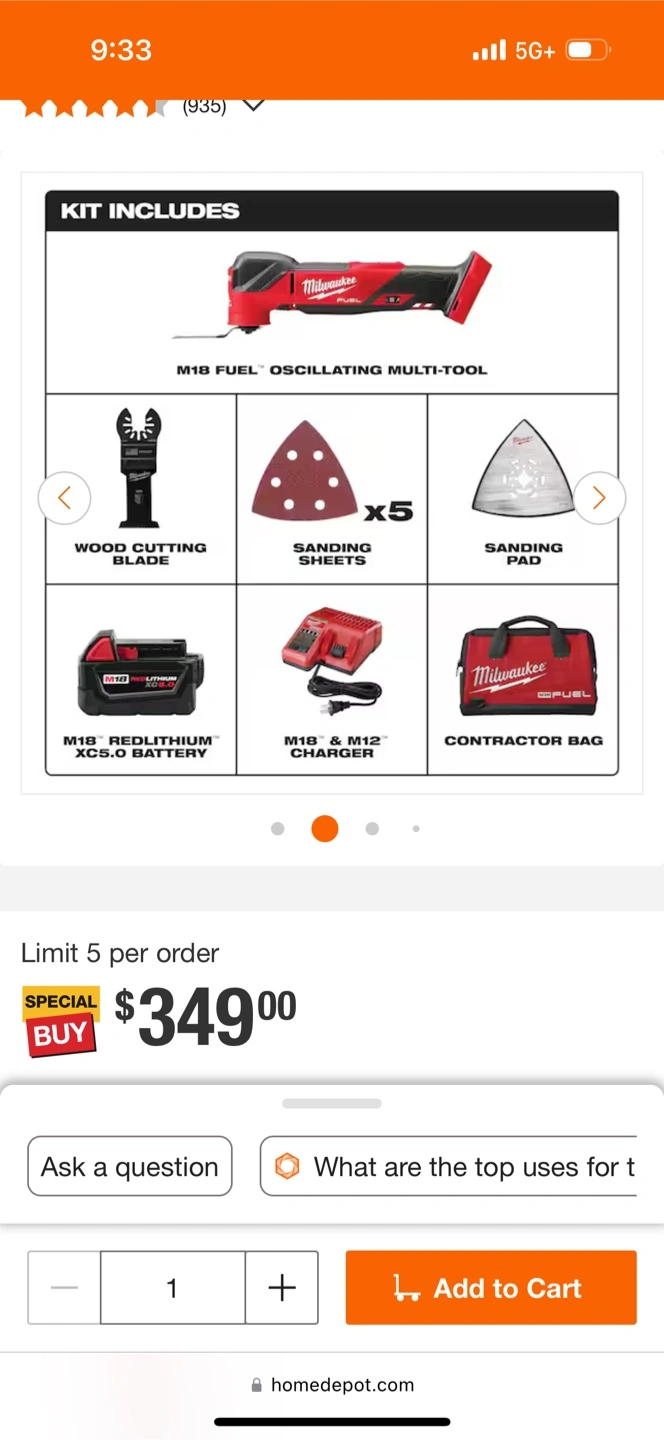Edit the quantity field showing 1
Viewport: 664px width, 1440px height.
click(172, 1288)
